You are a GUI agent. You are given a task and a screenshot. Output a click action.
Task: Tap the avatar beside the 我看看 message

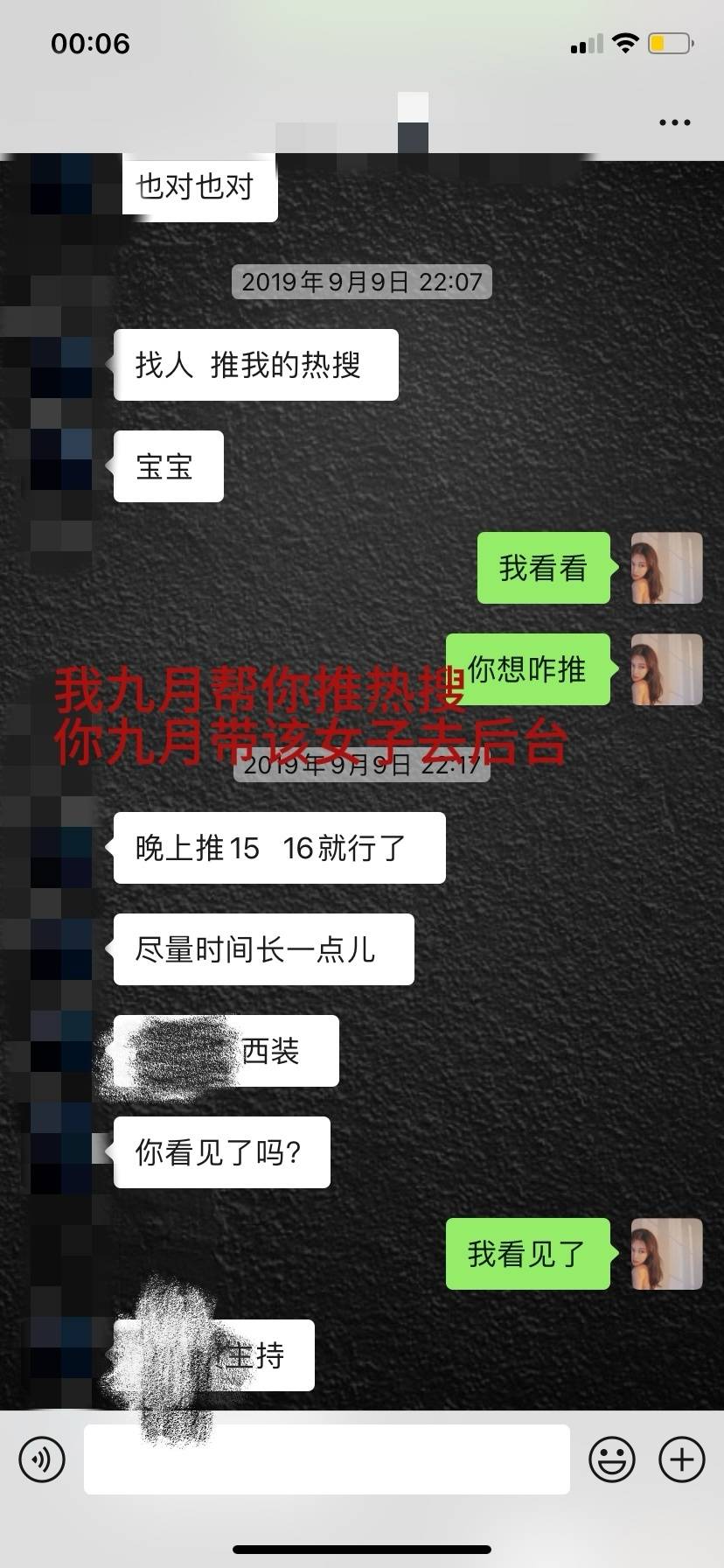667,568
